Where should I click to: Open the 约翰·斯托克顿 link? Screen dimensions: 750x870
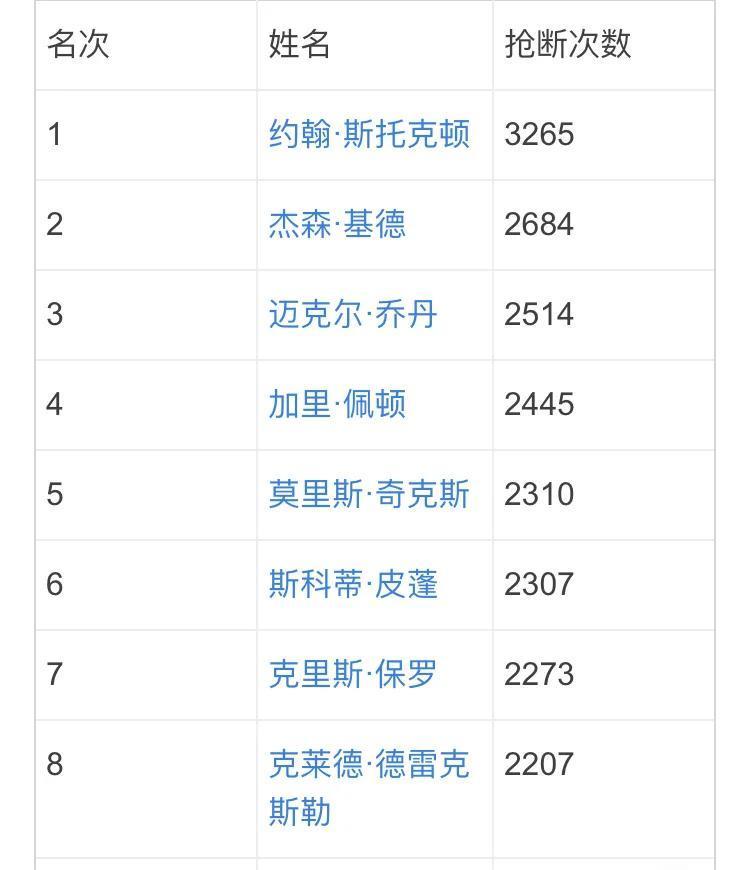[369, 135]
